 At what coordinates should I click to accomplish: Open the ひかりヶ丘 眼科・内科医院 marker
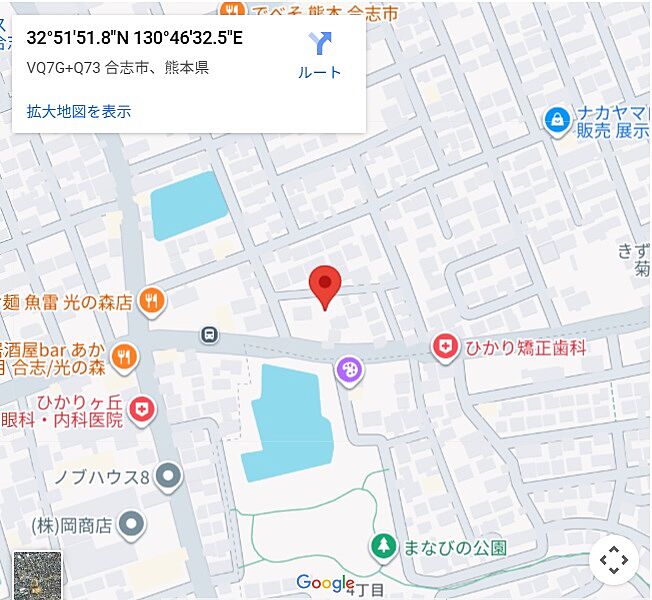144,409
